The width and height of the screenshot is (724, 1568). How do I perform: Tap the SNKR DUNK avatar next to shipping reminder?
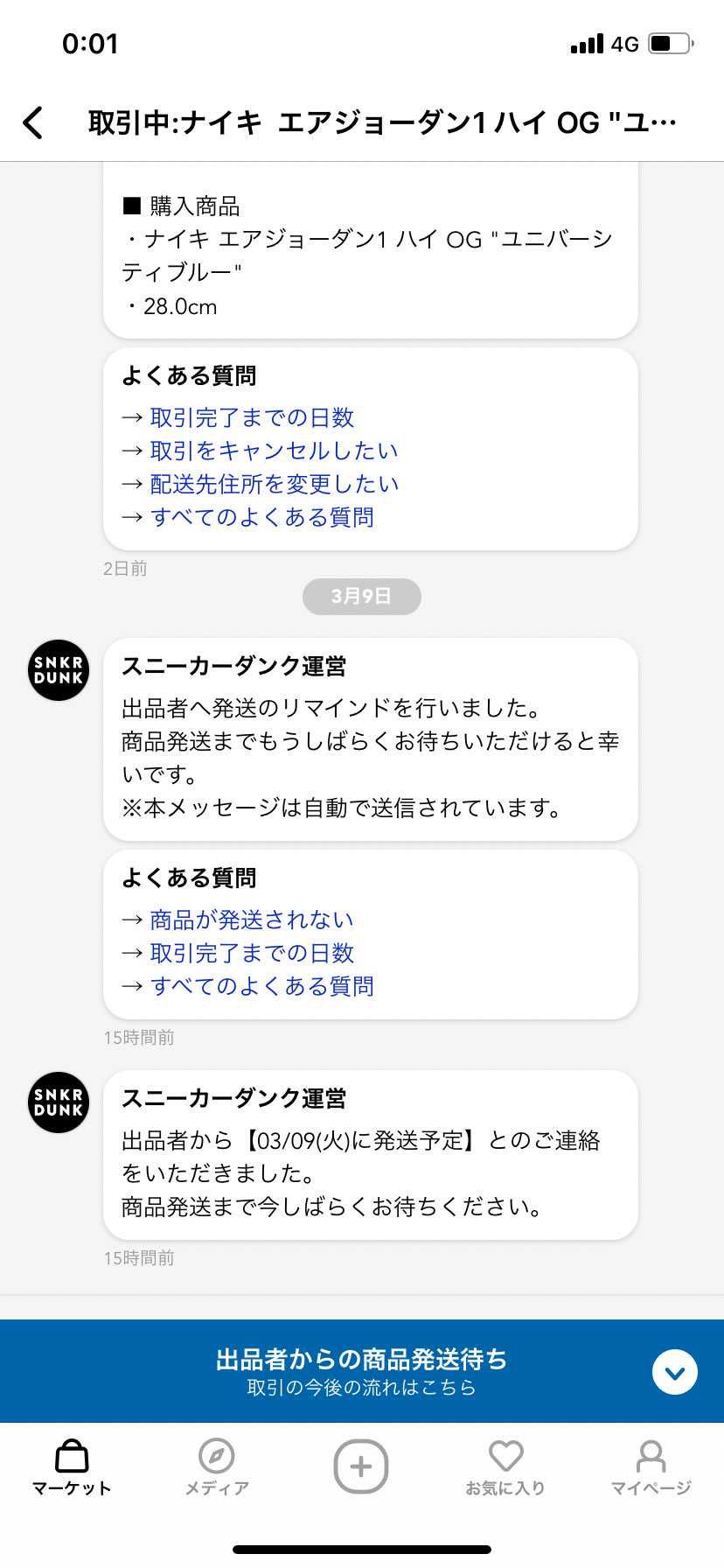pyautogui.click(x=58, y=670)
